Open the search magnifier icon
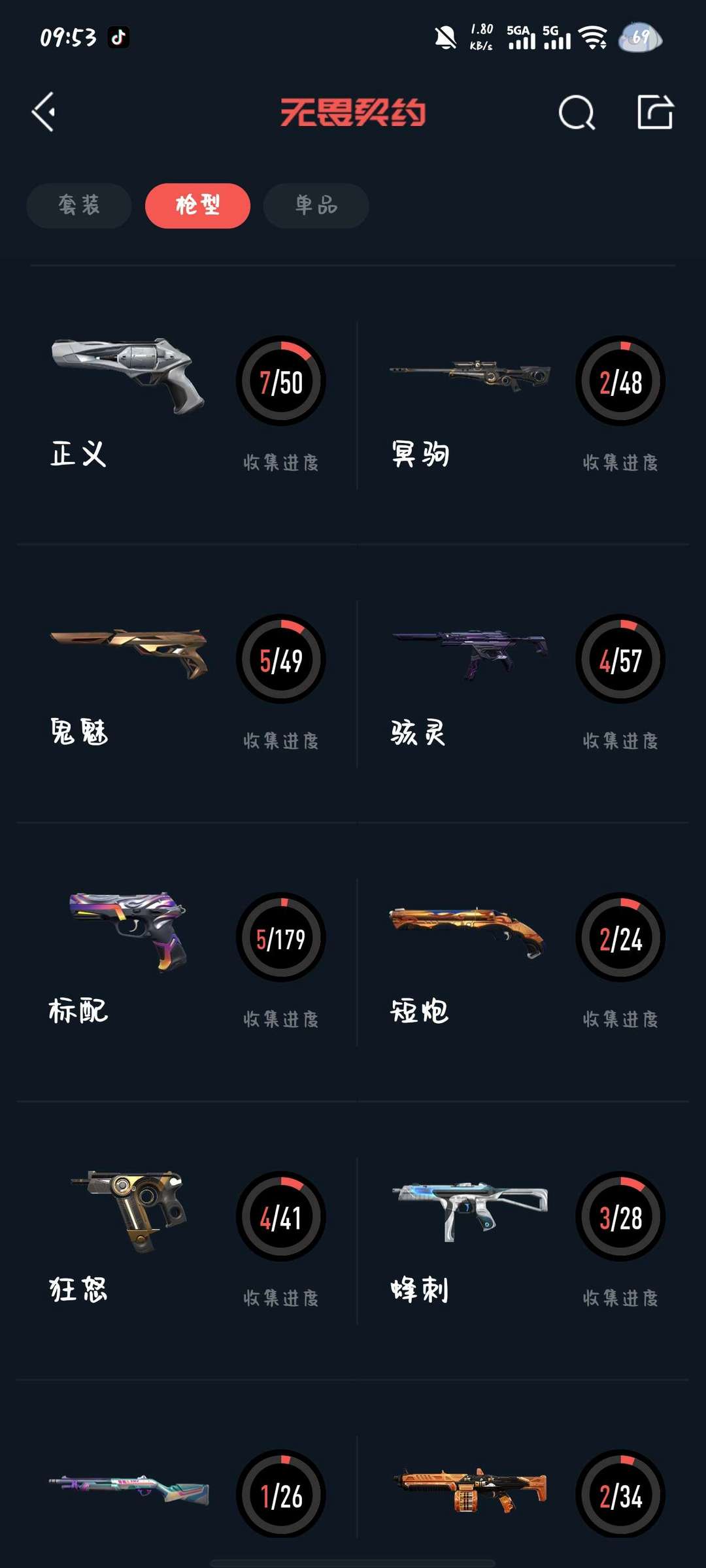 (x=577, y=112)
